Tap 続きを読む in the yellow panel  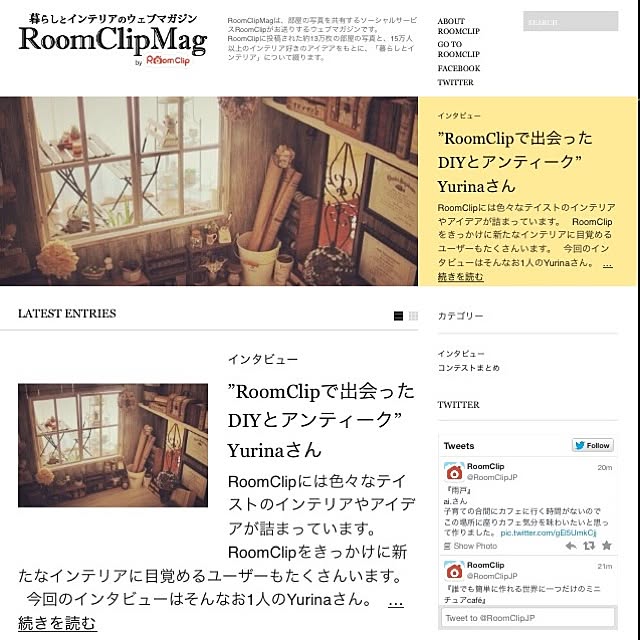point(460,277)
